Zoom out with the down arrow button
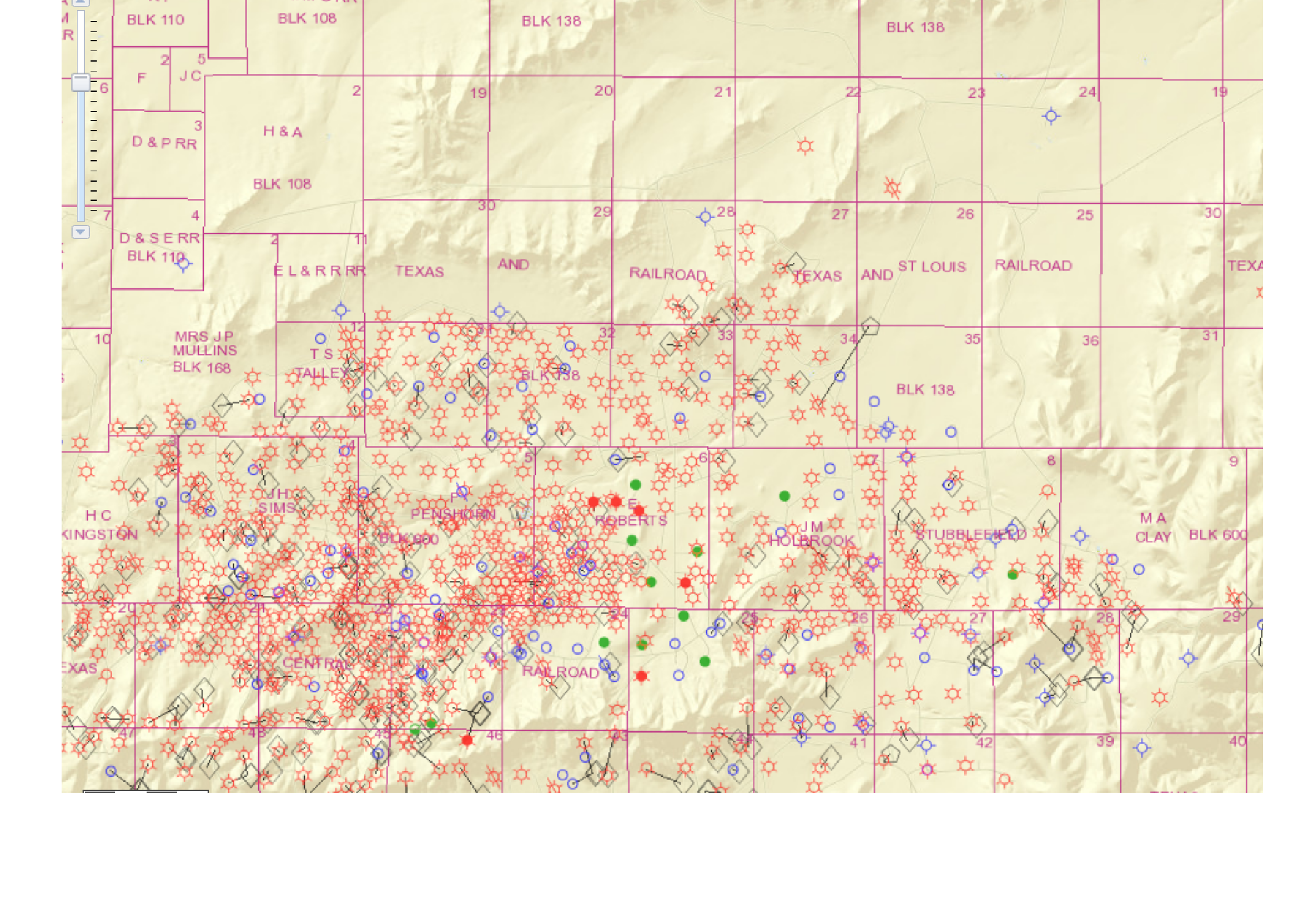This screenshot has width=1295, height=924. 81,232
